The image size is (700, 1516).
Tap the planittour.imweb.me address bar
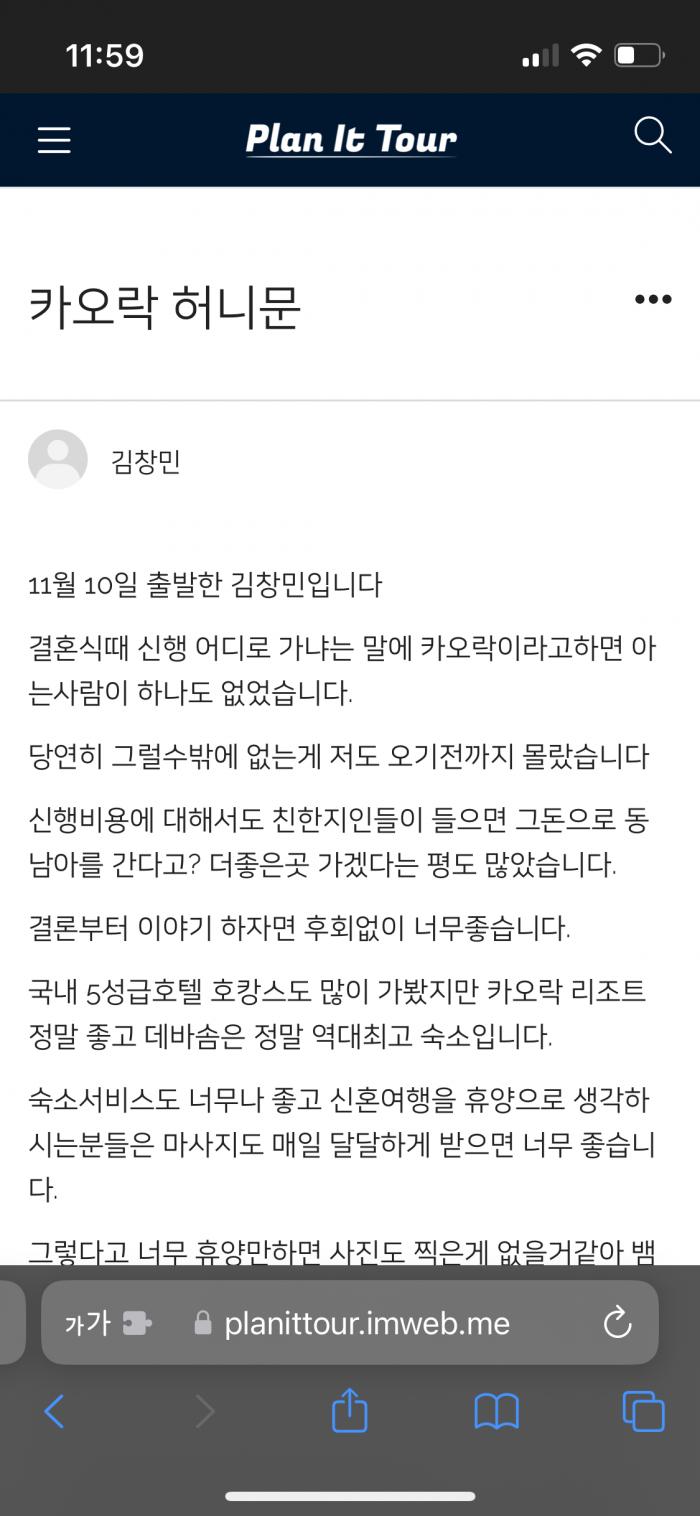click(x=350, y=1323)
